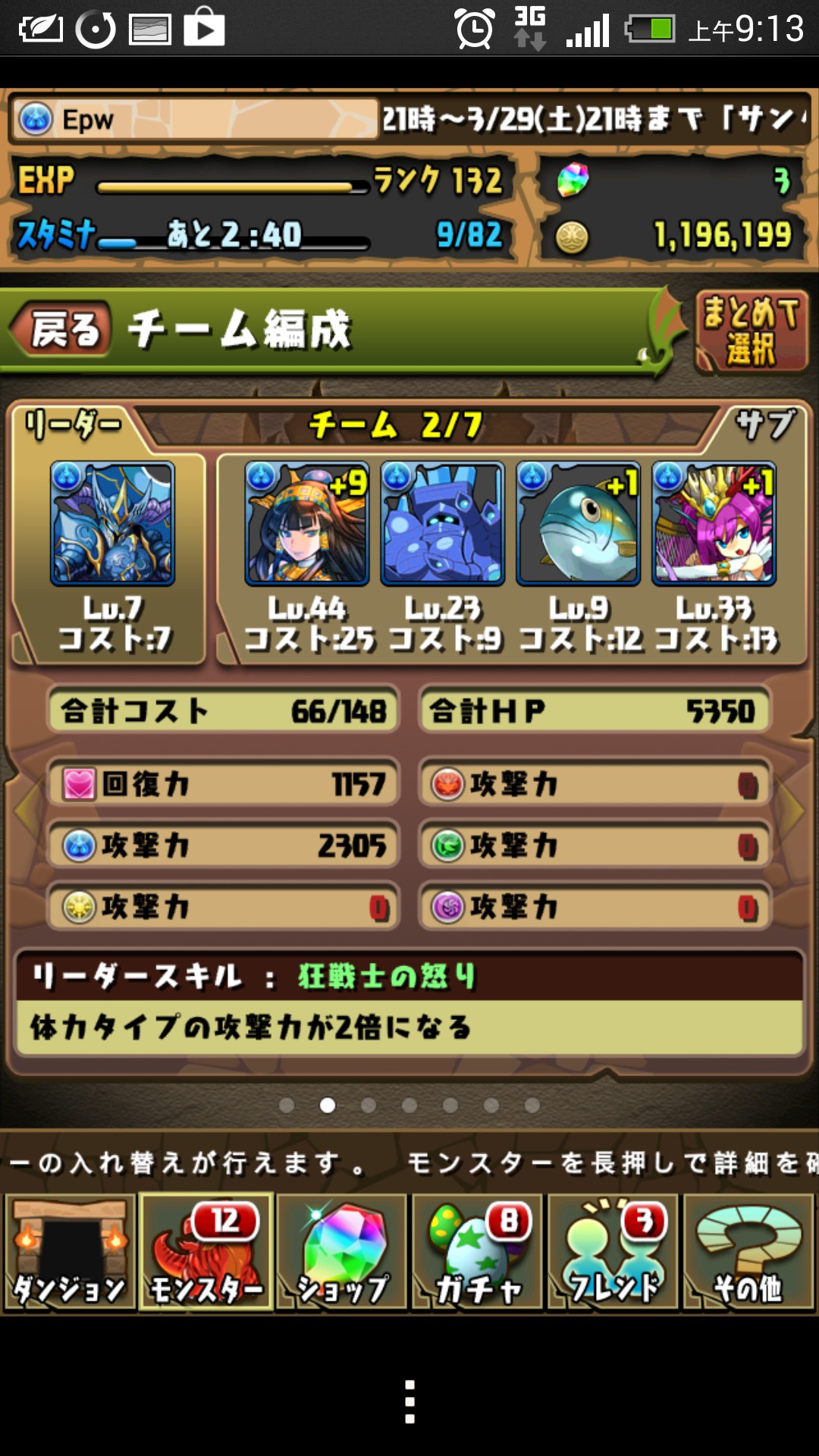Open the まとめて選択 bulk select button
819x1456 pixels.
[752, 331]
